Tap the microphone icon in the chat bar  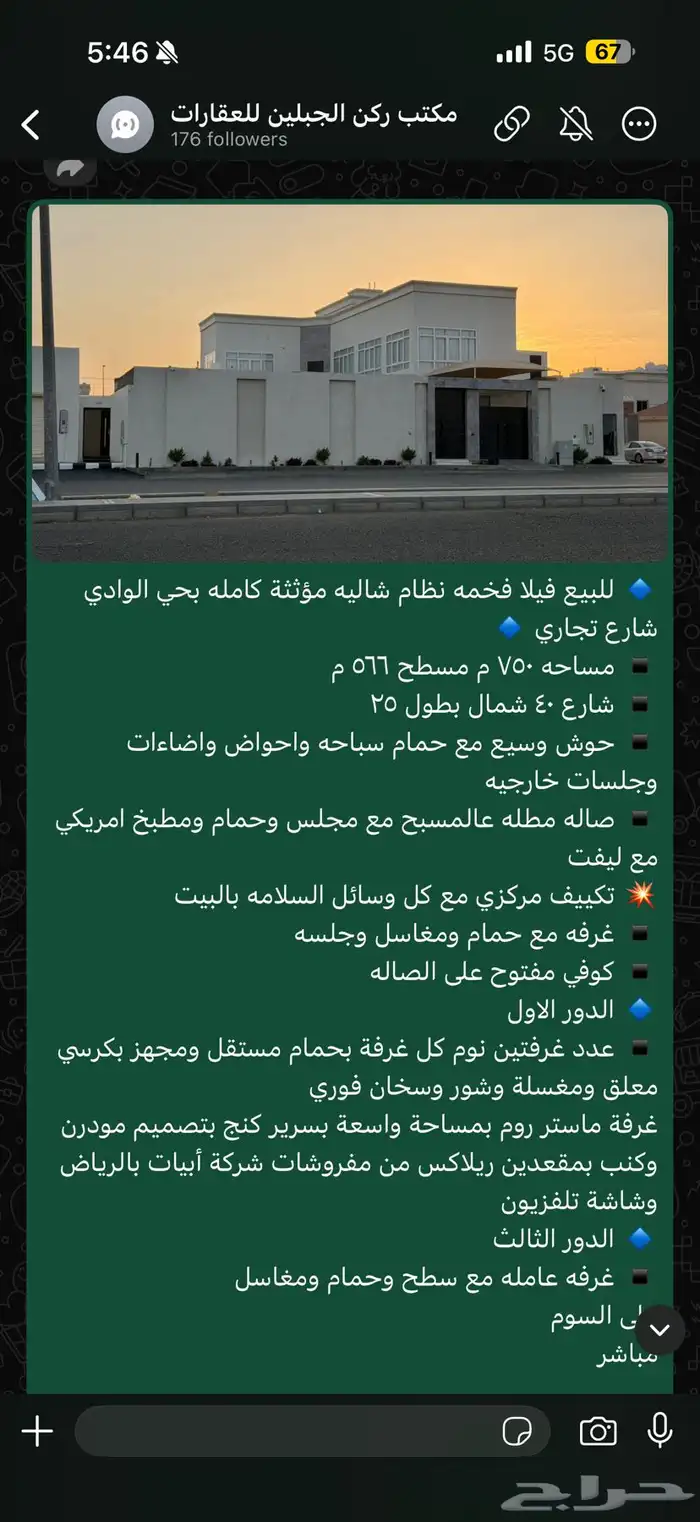660,1431
